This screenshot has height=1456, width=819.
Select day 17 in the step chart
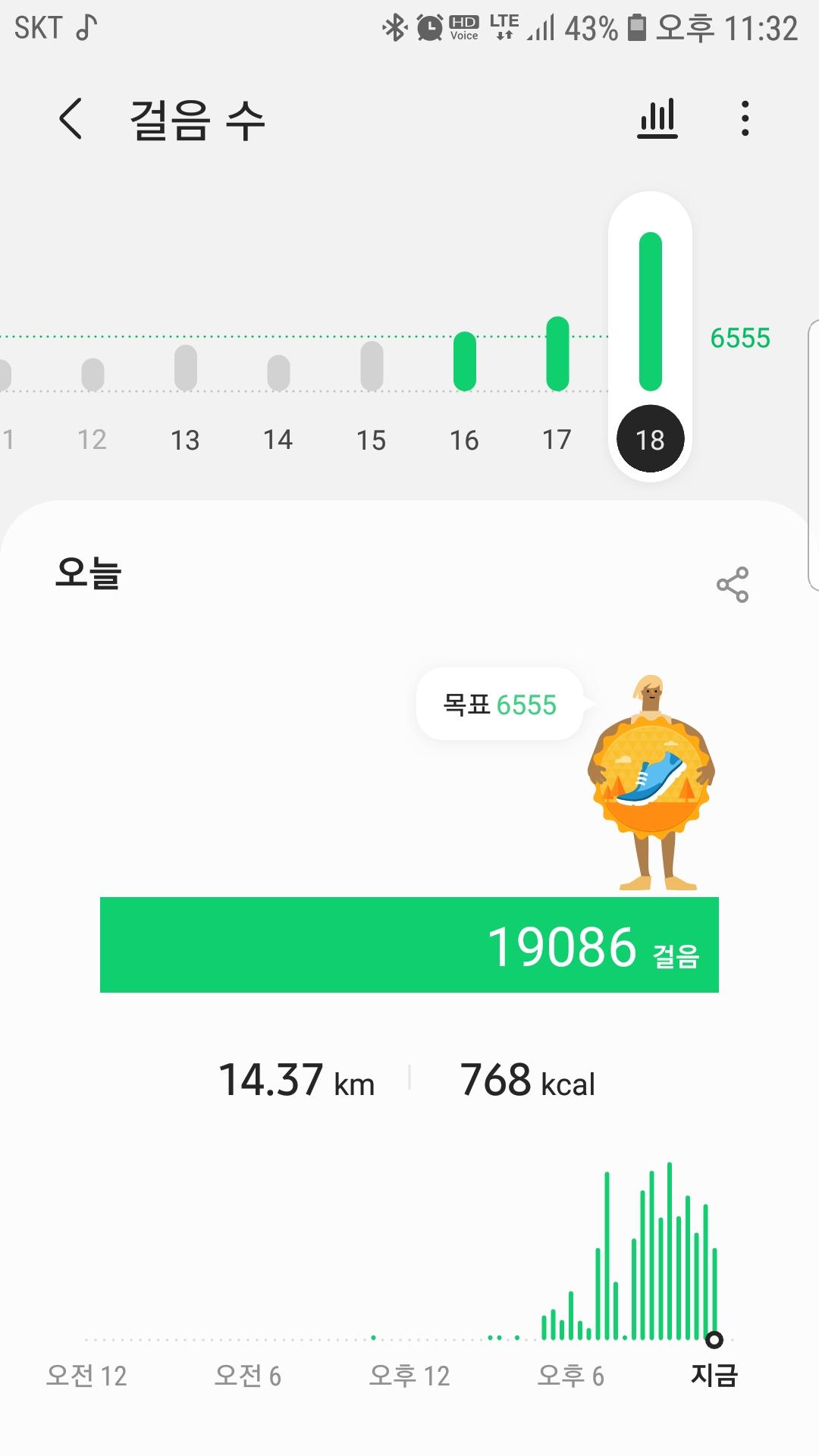coord(557,379)
